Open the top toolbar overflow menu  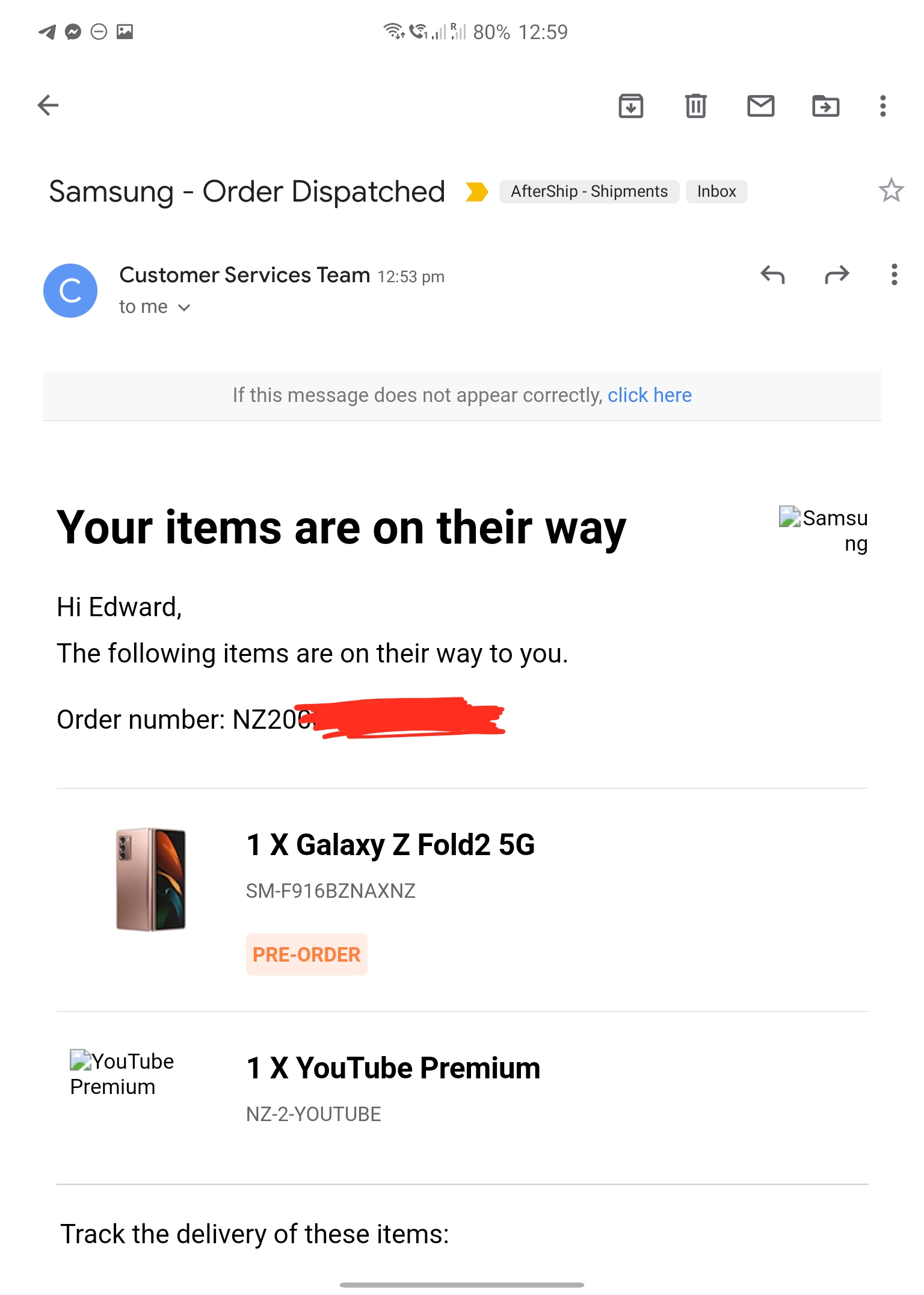click(x=882, y=106)
